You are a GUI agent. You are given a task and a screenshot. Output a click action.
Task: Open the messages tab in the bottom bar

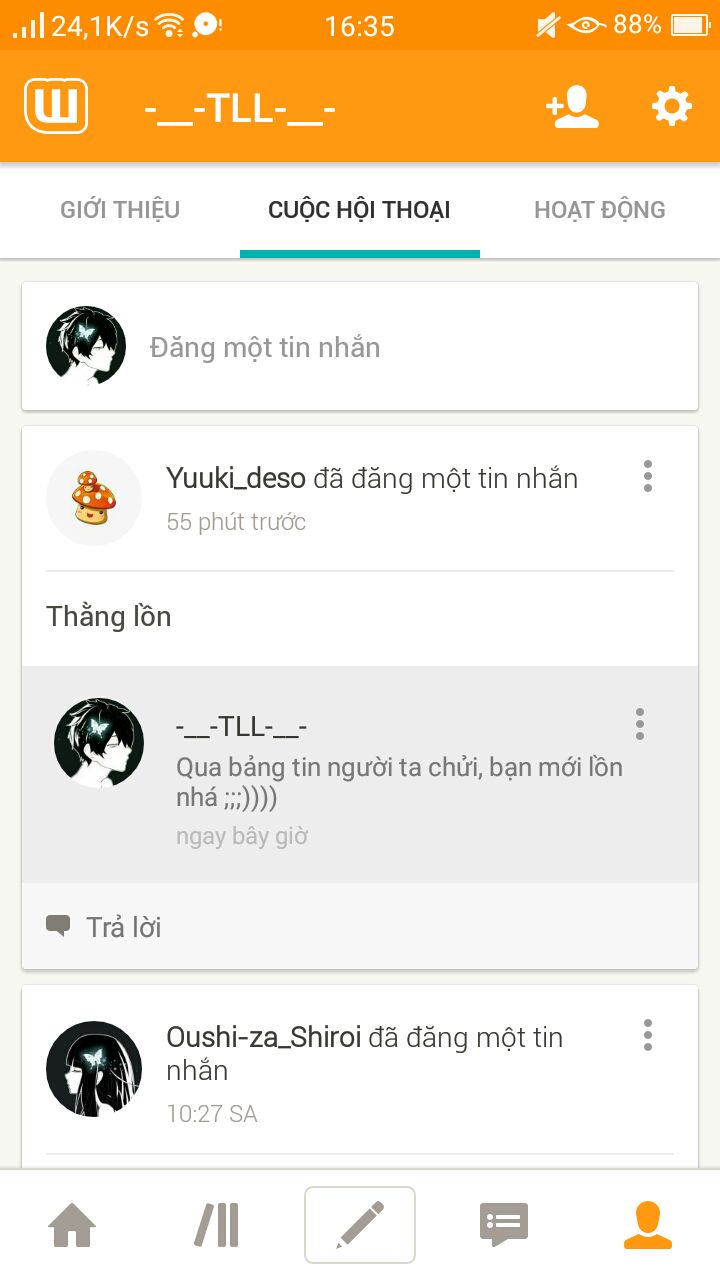504,1225
